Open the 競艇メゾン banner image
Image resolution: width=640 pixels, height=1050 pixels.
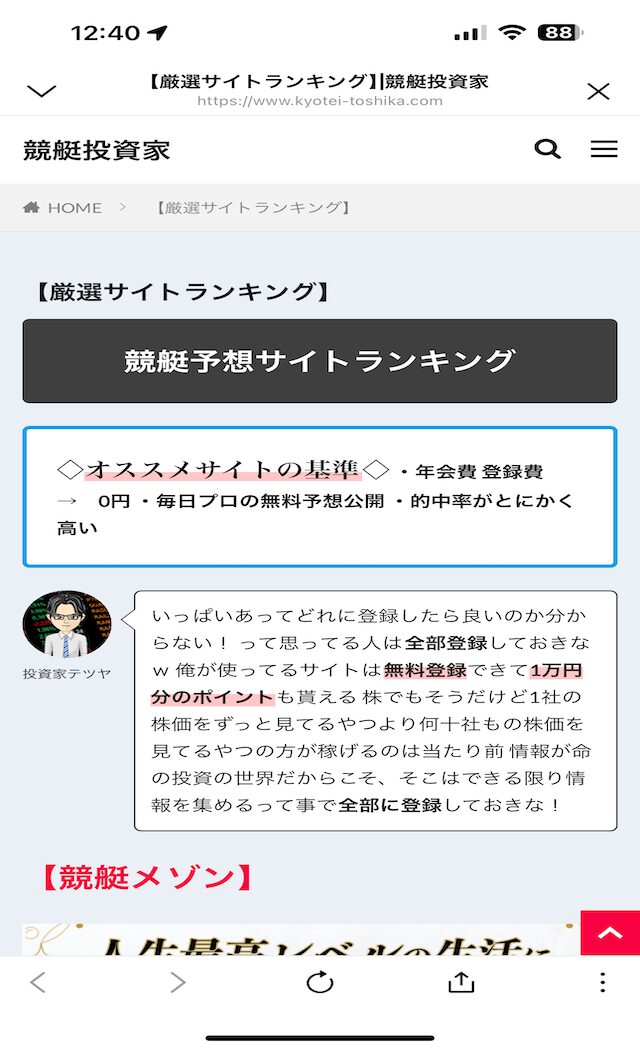pos(299,939)
